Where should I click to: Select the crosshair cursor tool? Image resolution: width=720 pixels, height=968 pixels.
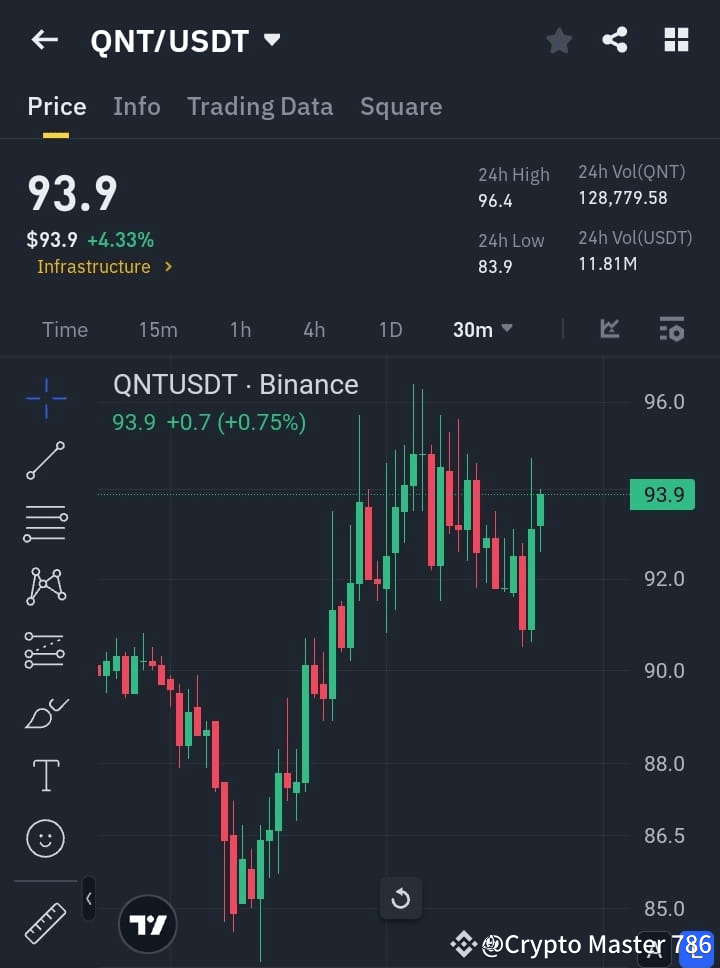pos(45,398)
